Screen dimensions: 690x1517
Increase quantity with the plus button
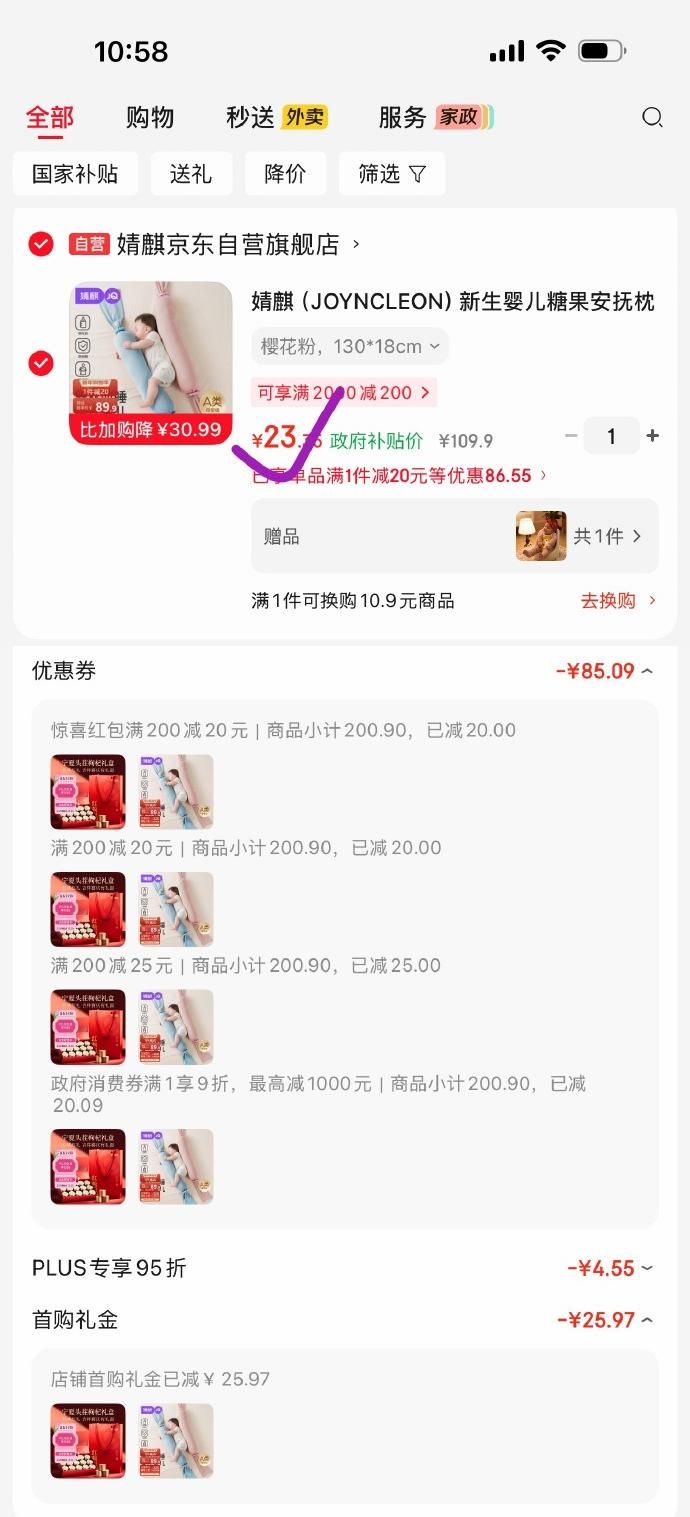coord(653,436)
